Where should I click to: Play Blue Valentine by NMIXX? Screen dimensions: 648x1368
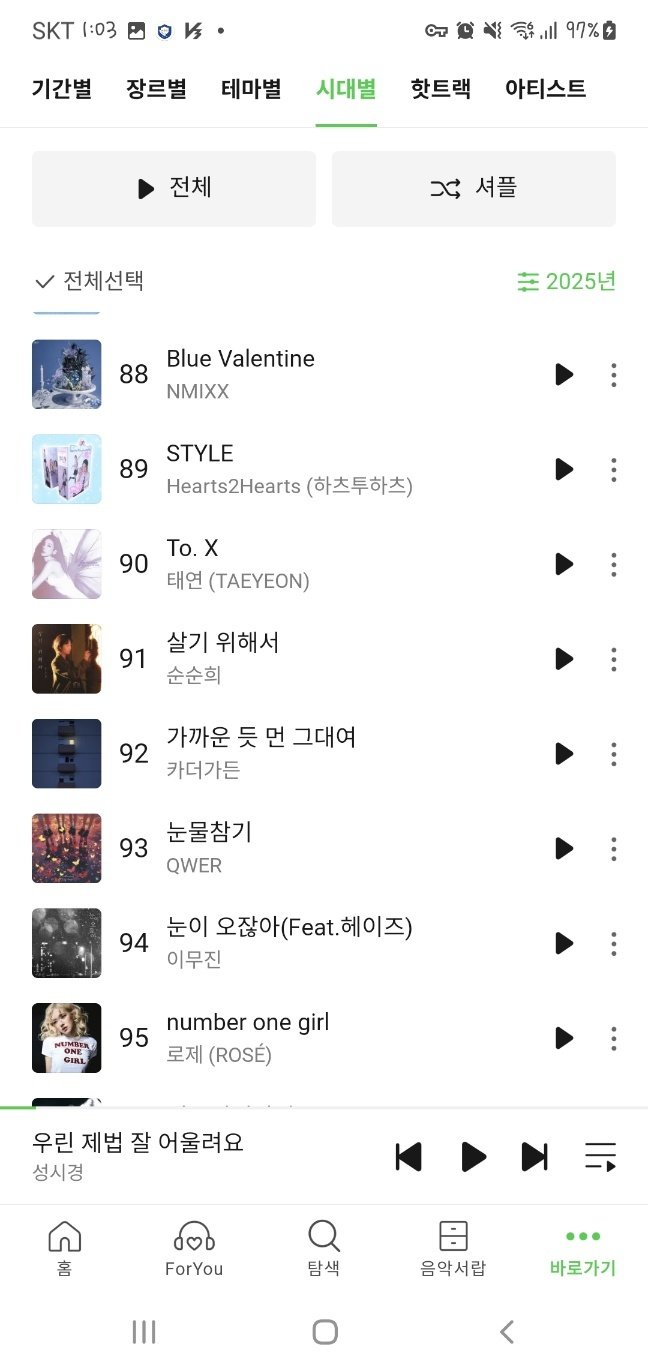[564, 375]
